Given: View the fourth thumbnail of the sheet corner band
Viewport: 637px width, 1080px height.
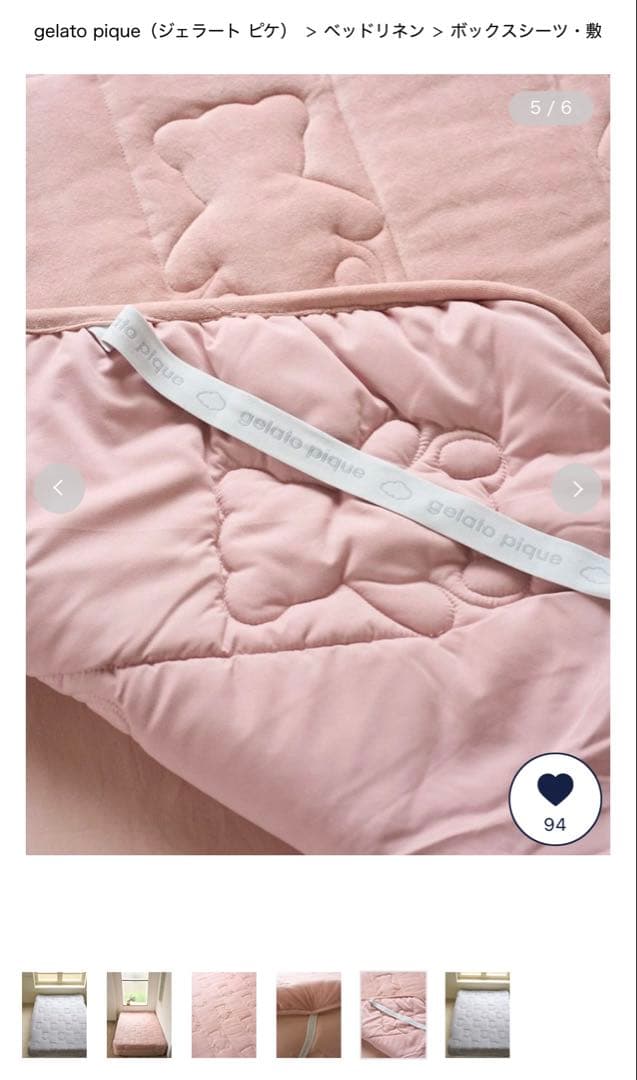Looking at the screenshot, I should click(x=308, y=1014).
